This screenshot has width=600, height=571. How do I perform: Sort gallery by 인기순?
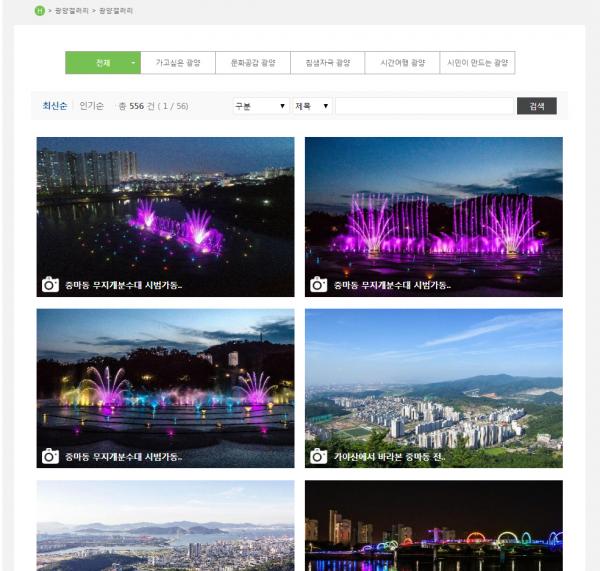coord(92,106)
